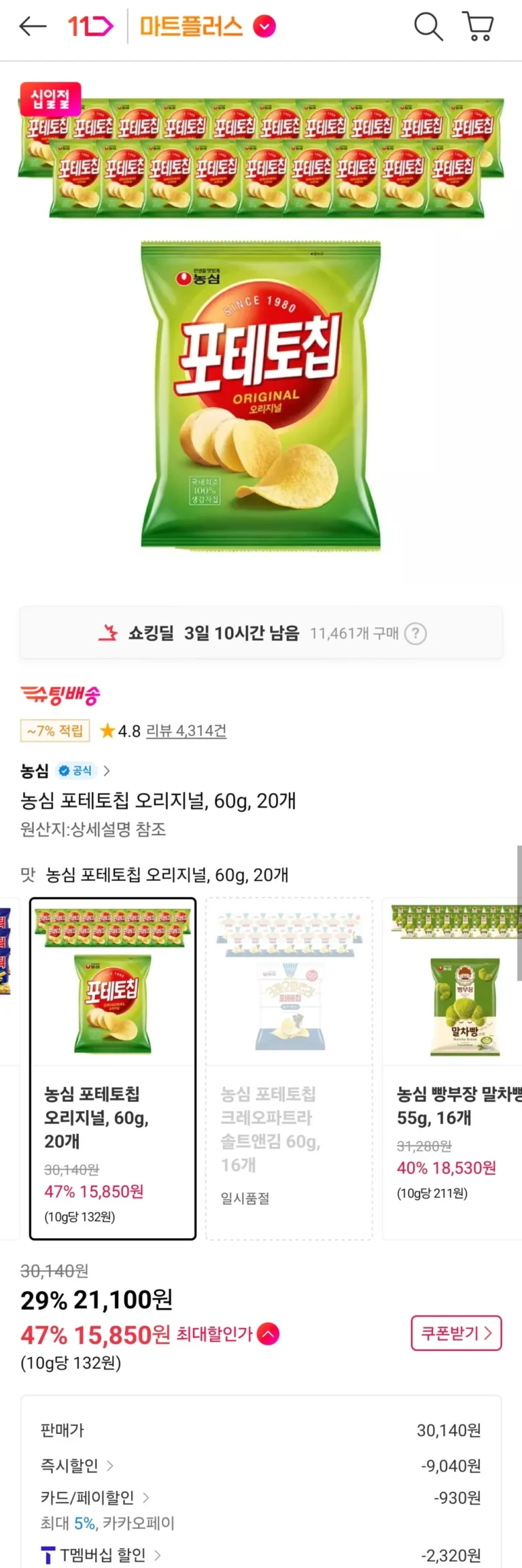
Task: Open T멤버십 할인 details
Action: (x=102, y=1554)
